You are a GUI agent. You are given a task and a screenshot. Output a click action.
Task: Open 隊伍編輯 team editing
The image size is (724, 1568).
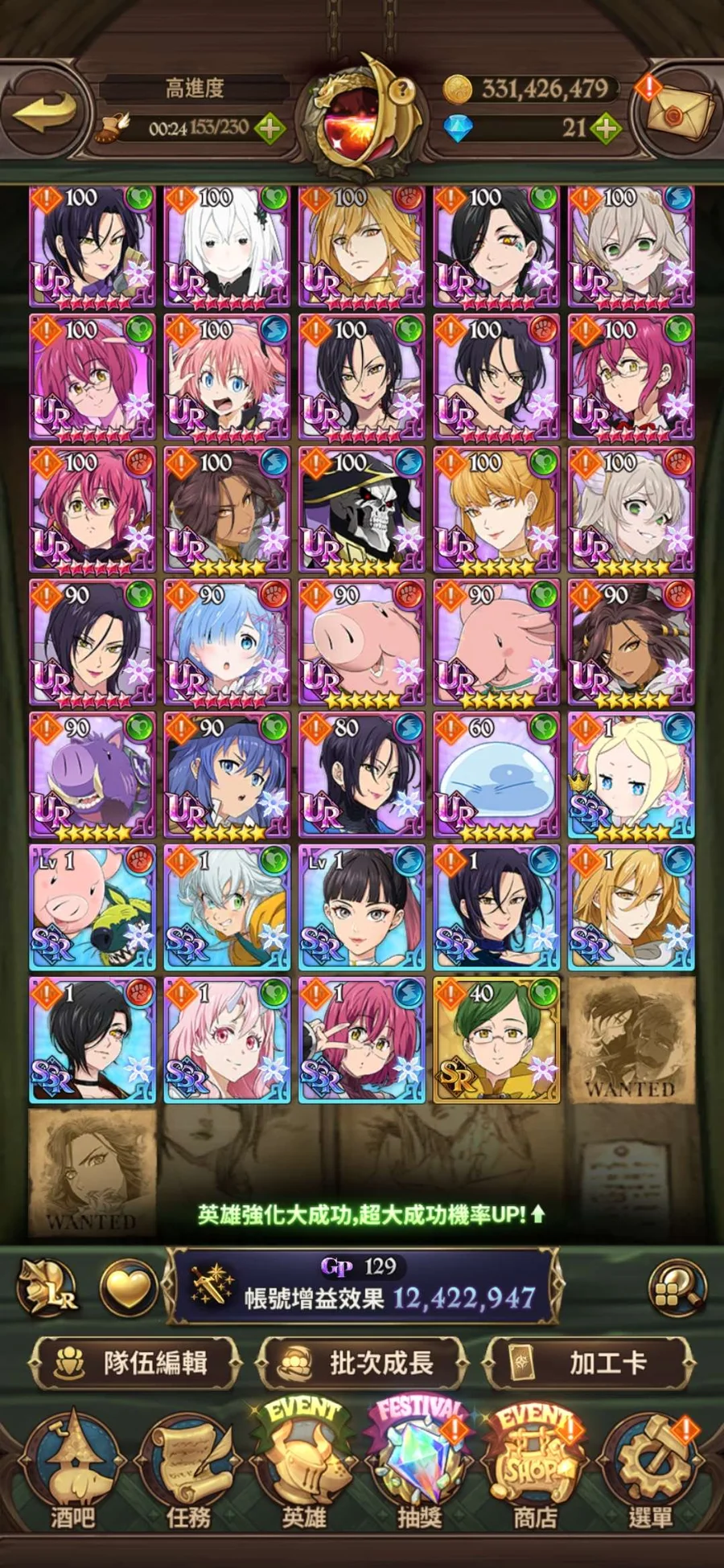pos(135,1362)
